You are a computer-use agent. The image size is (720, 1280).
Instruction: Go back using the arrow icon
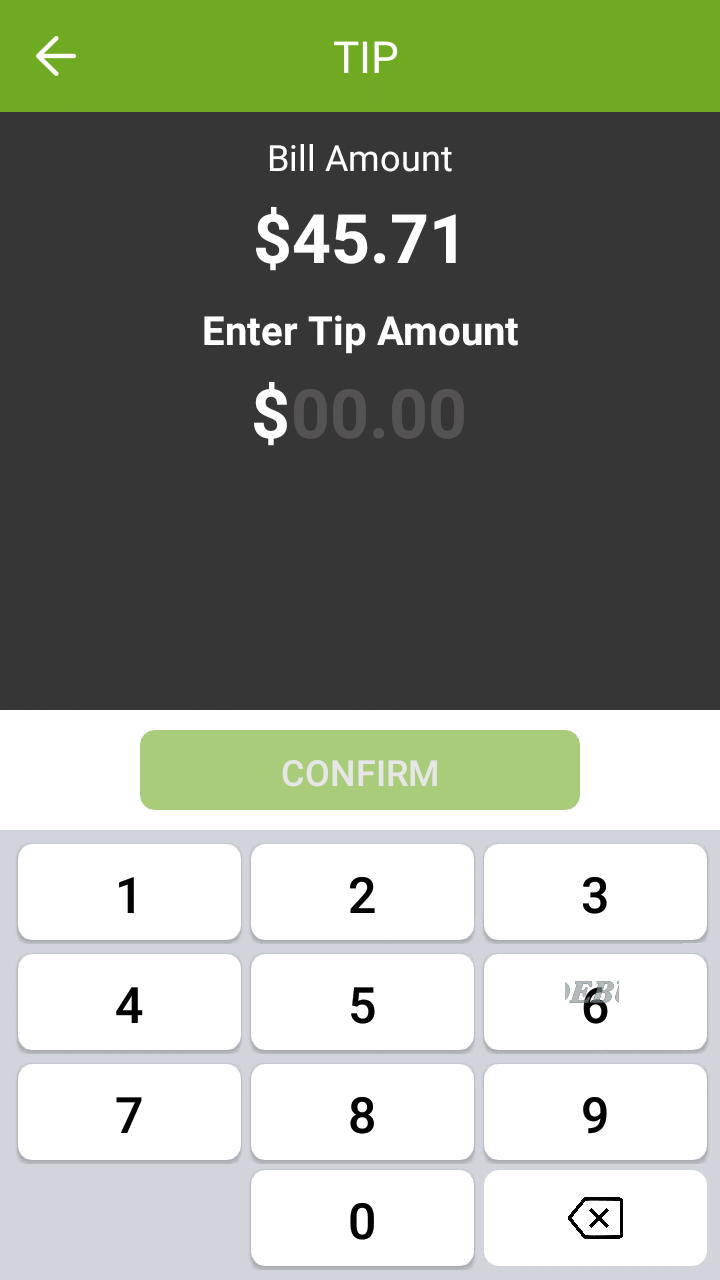click(56, 56)
